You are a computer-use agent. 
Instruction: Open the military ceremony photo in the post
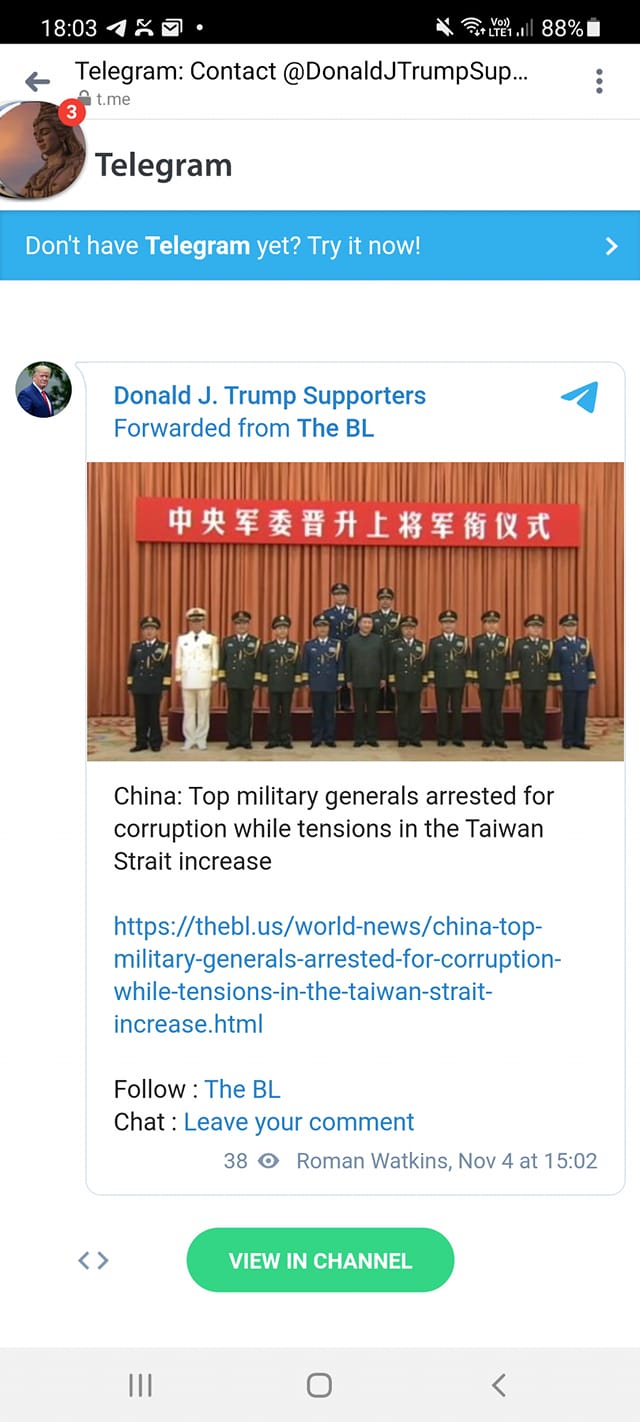[355, 611]
